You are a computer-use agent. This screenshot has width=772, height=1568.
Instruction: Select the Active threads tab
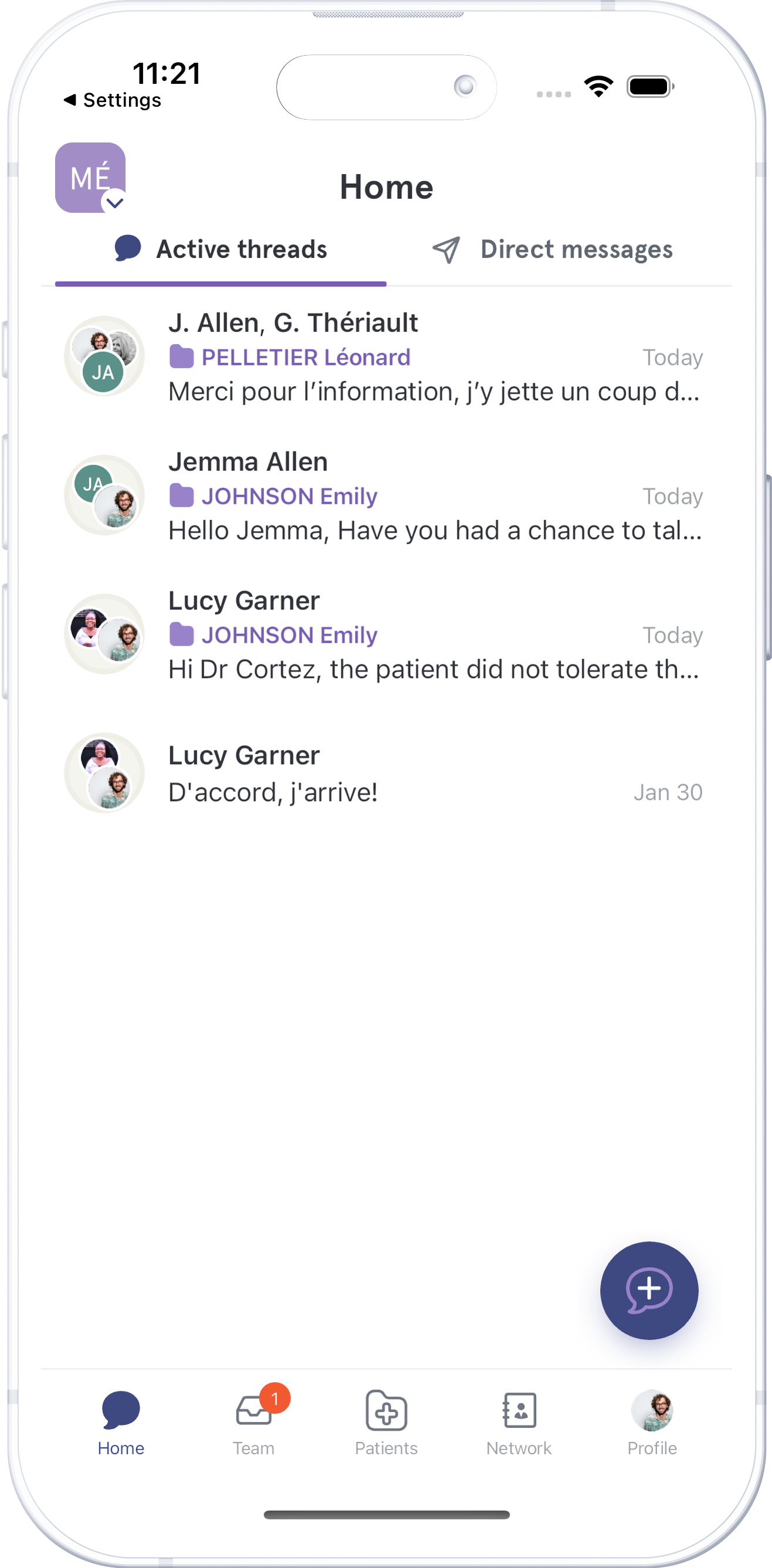click(221, 250)
